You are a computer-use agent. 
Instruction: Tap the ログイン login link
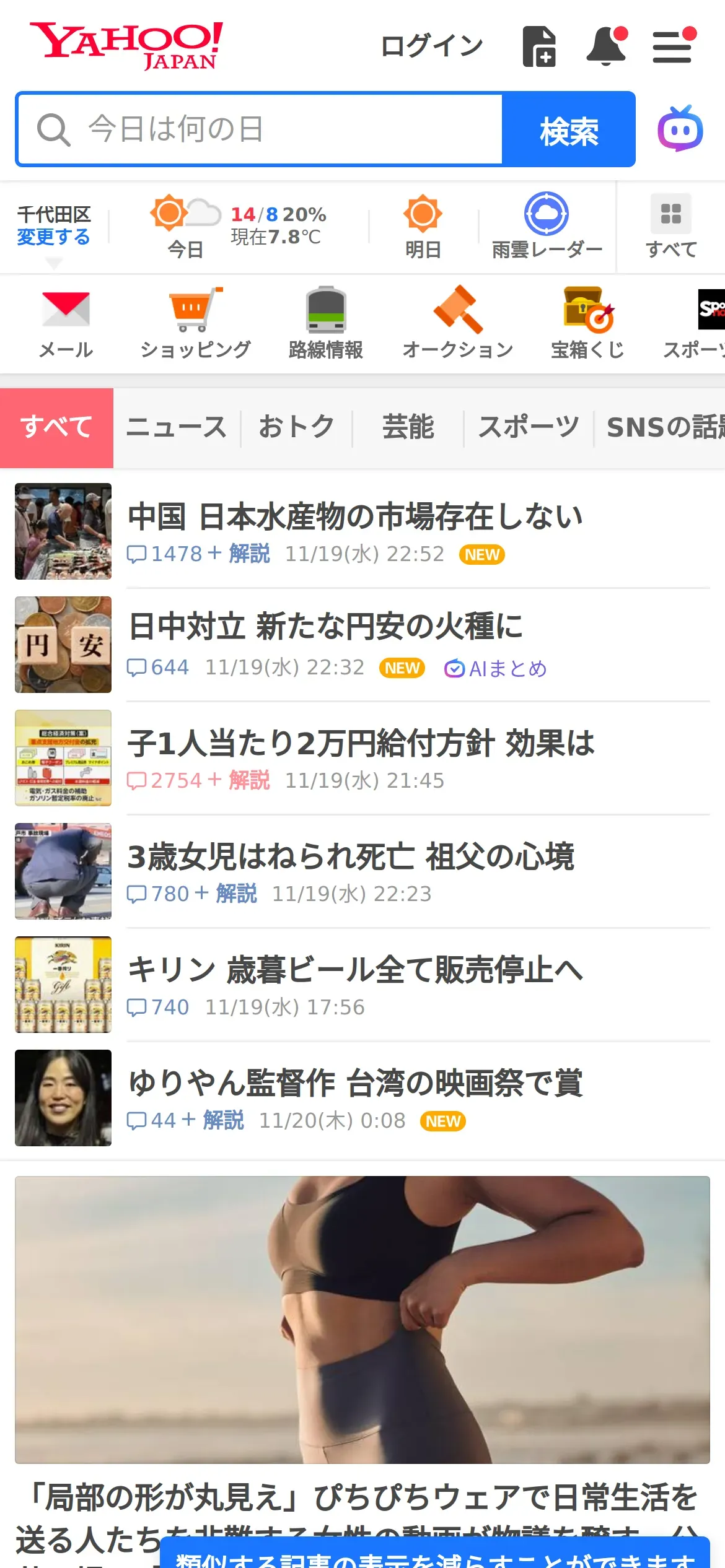431,46
